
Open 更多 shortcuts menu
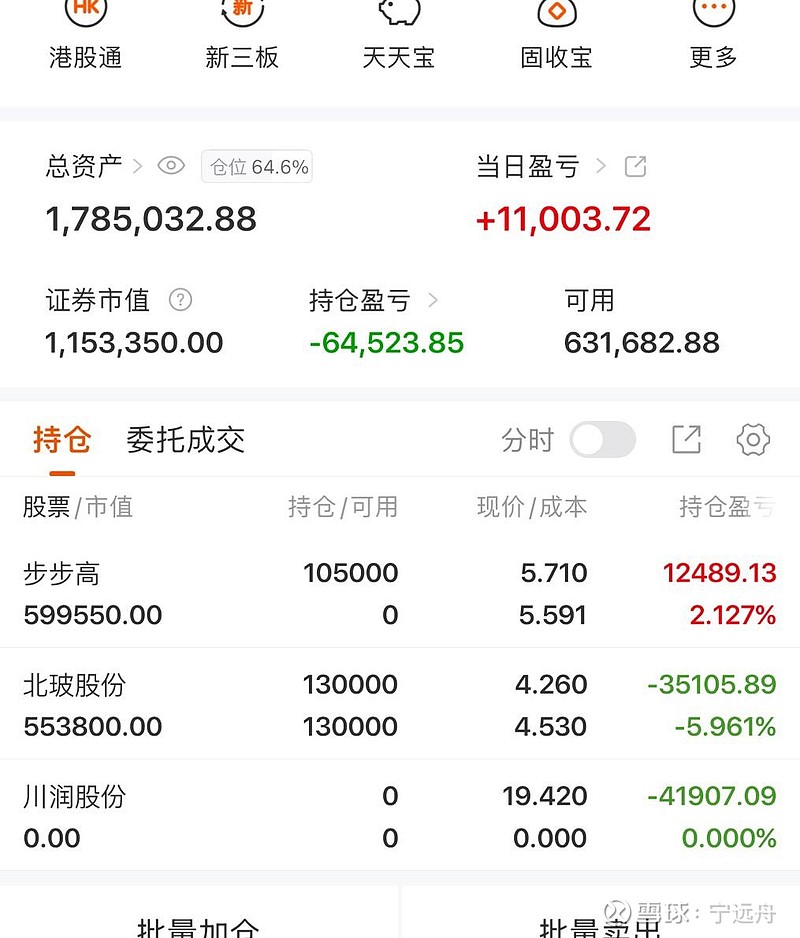pos(713,35)
